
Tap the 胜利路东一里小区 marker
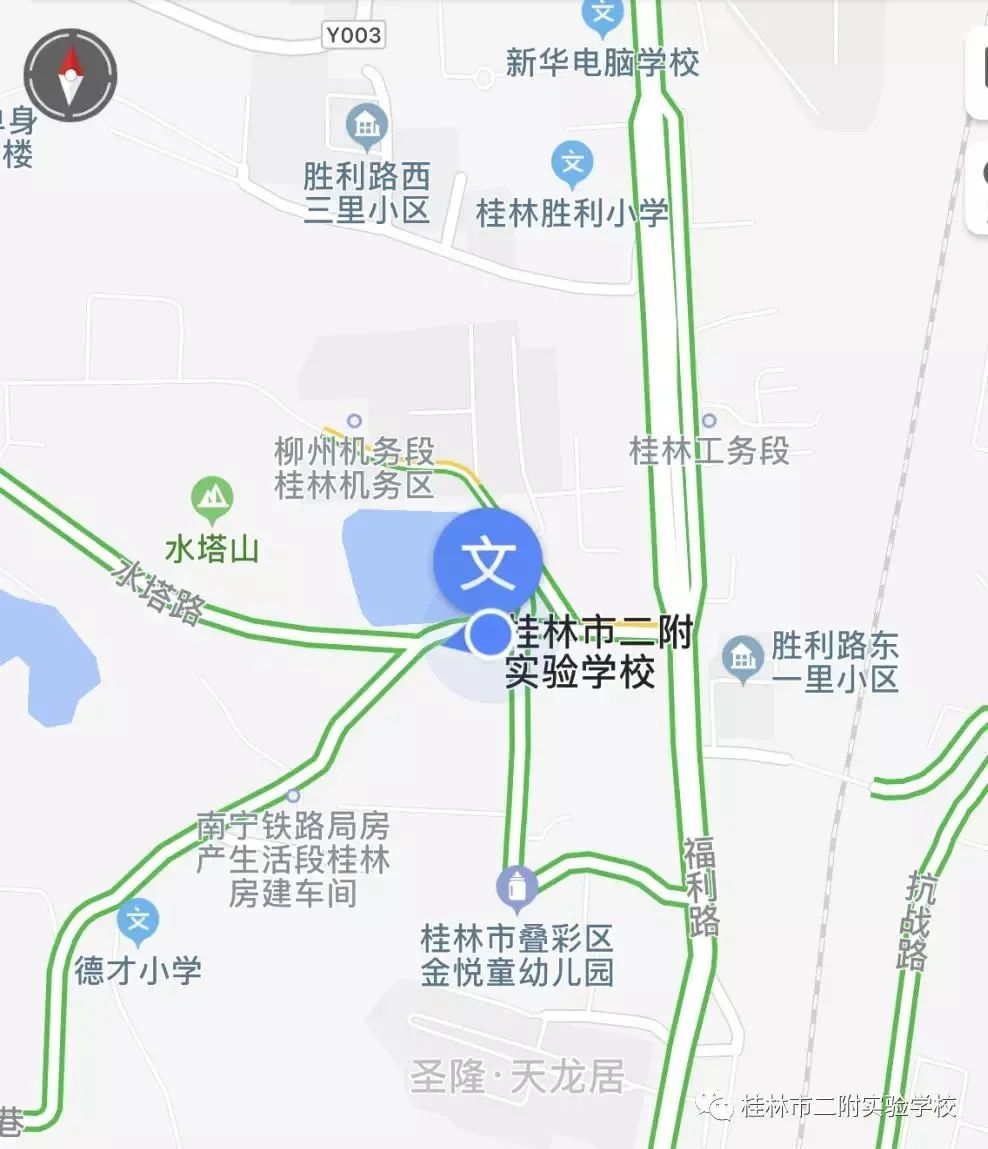(x=743, y=659)
